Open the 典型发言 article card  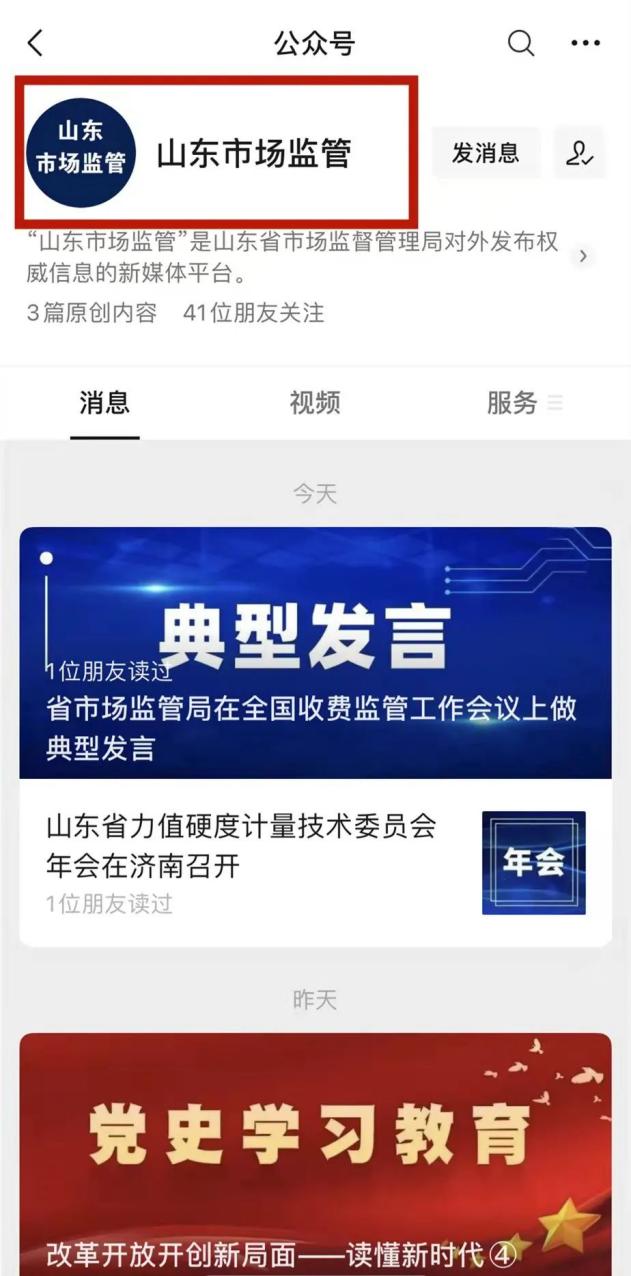(x=315, y=652)
